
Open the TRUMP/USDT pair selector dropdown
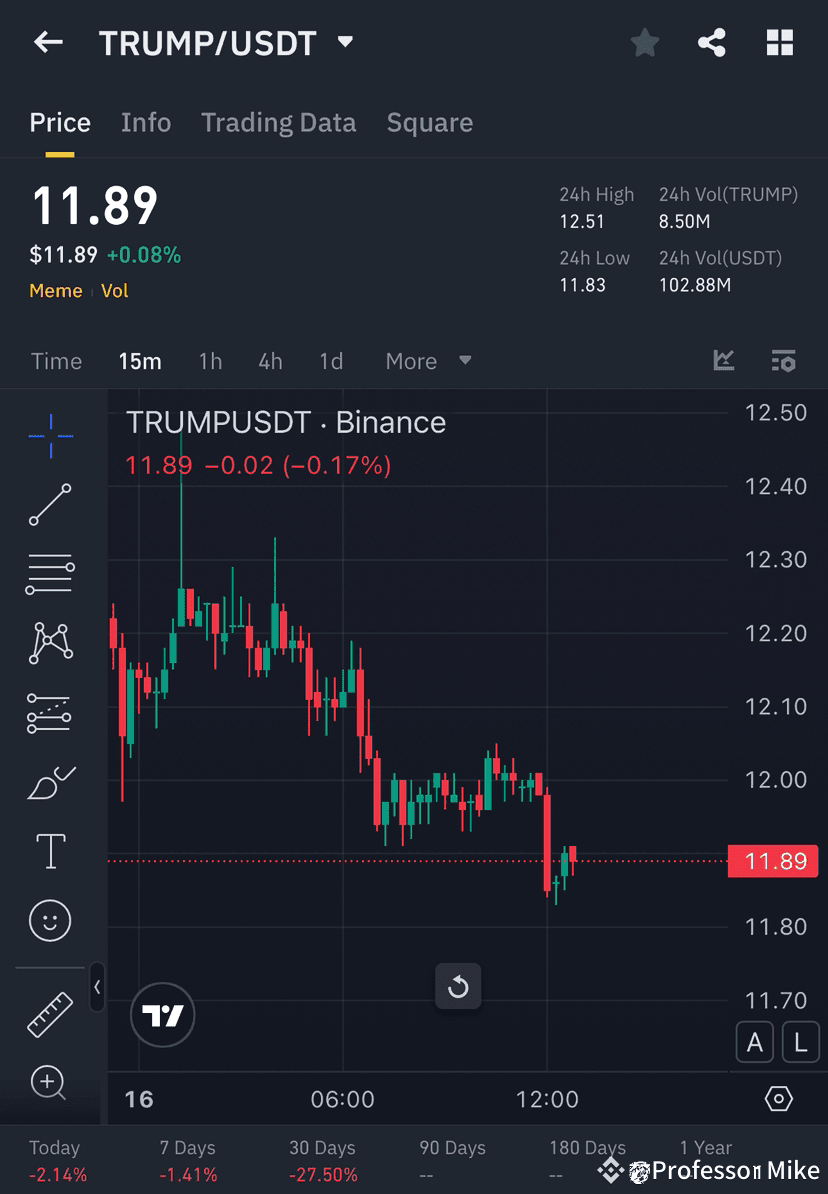(x=344, y=42)
